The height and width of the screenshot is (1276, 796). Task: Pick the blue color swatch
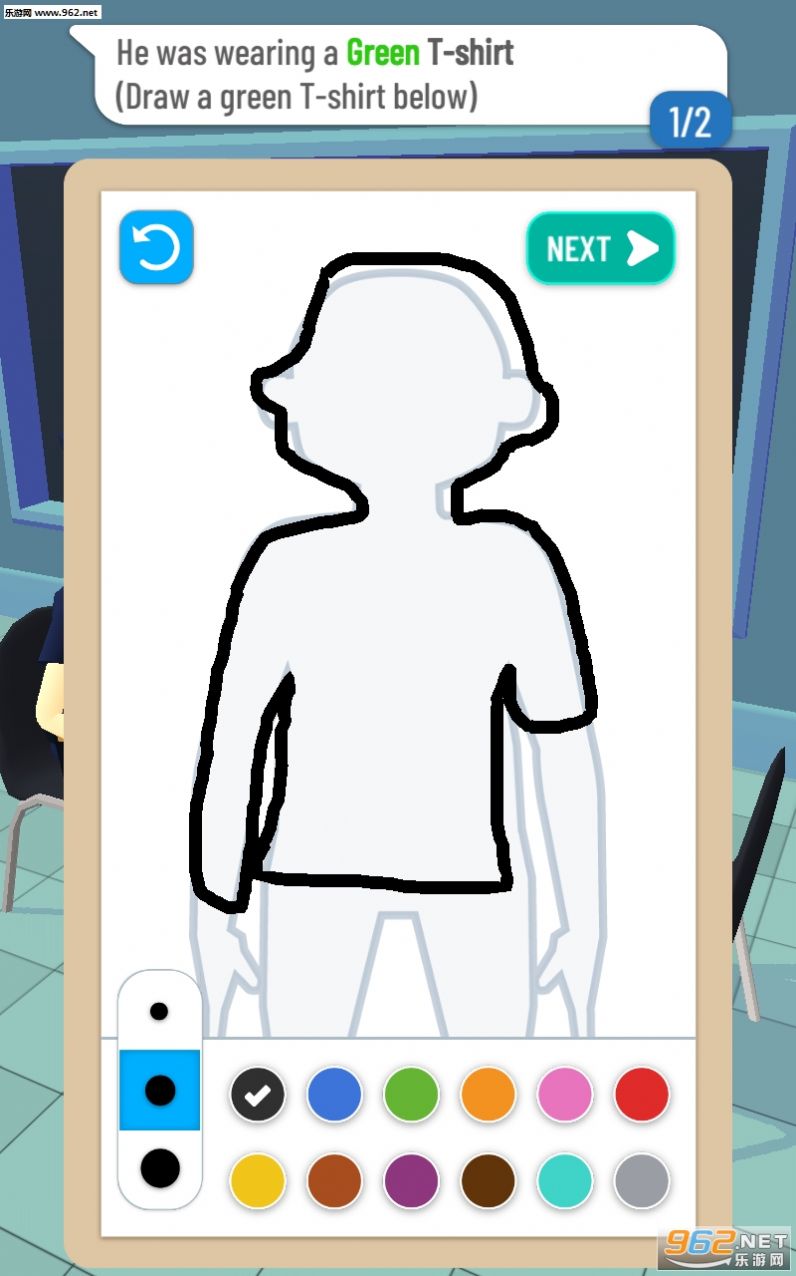[334, 1094]
